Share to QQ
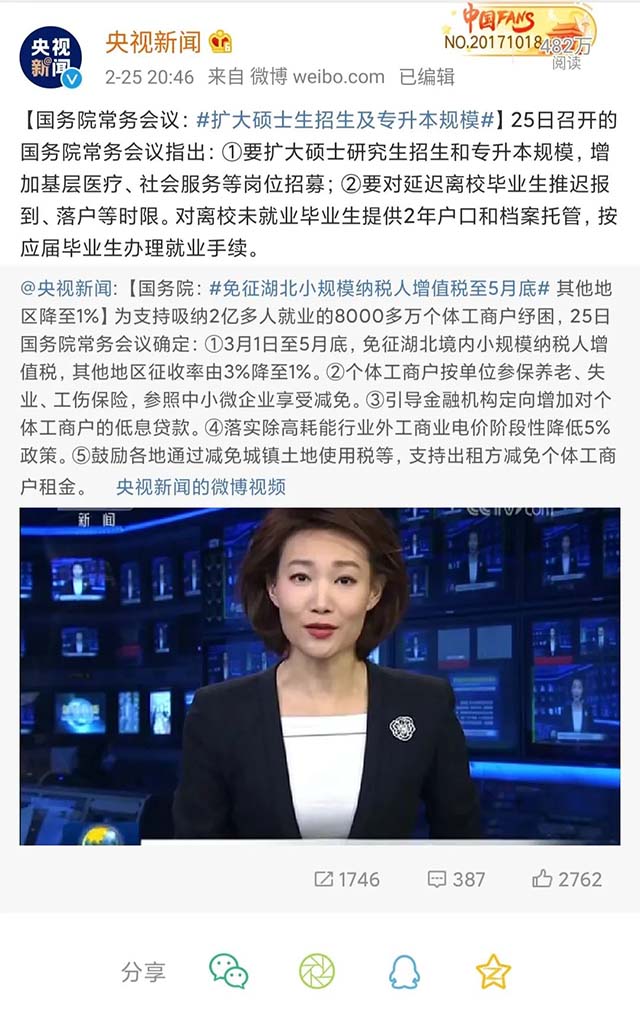This screenshot has height=1028, width=640. click(405, 971)
